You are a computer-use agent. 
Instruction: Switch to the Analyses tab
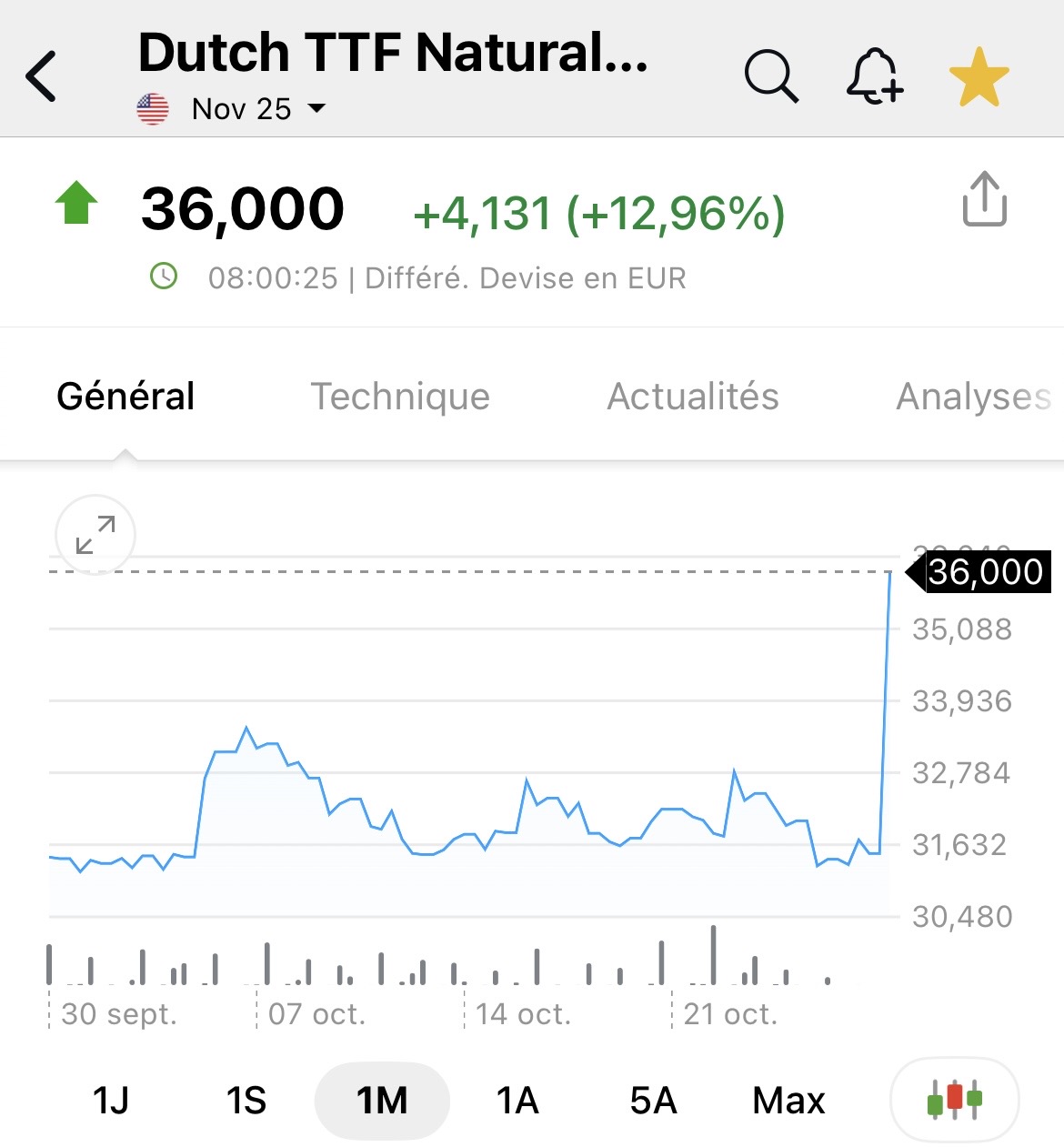973,397
